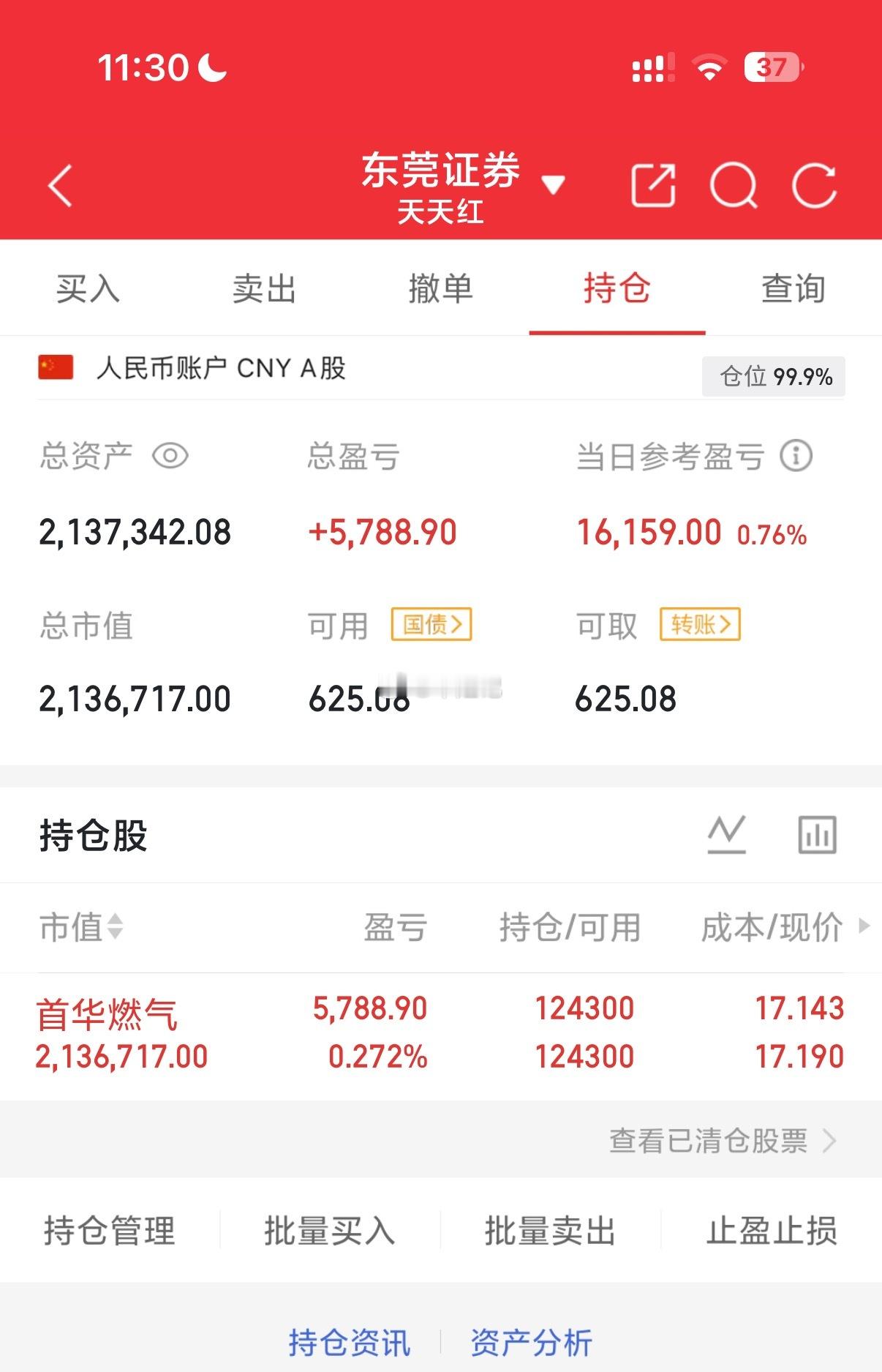
Task: Switch to the 查询 tab
Action: (792, 288)
